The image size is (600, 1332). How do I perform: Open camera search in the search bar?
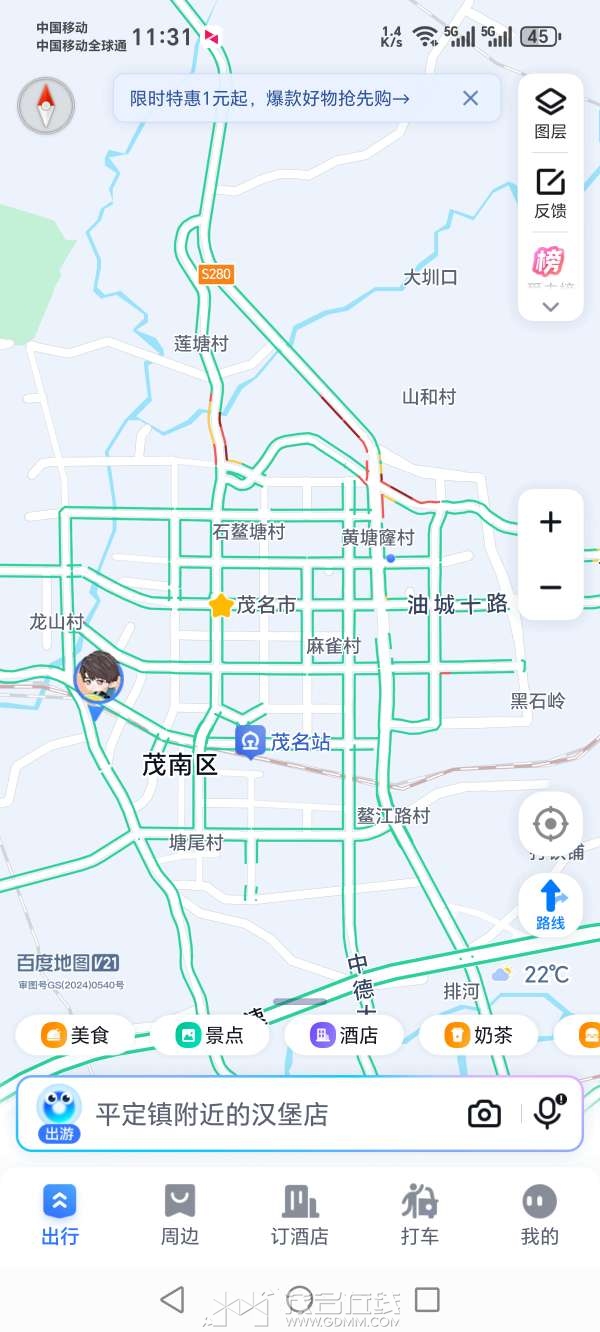pyautogui.click(x=484, y=1114)
